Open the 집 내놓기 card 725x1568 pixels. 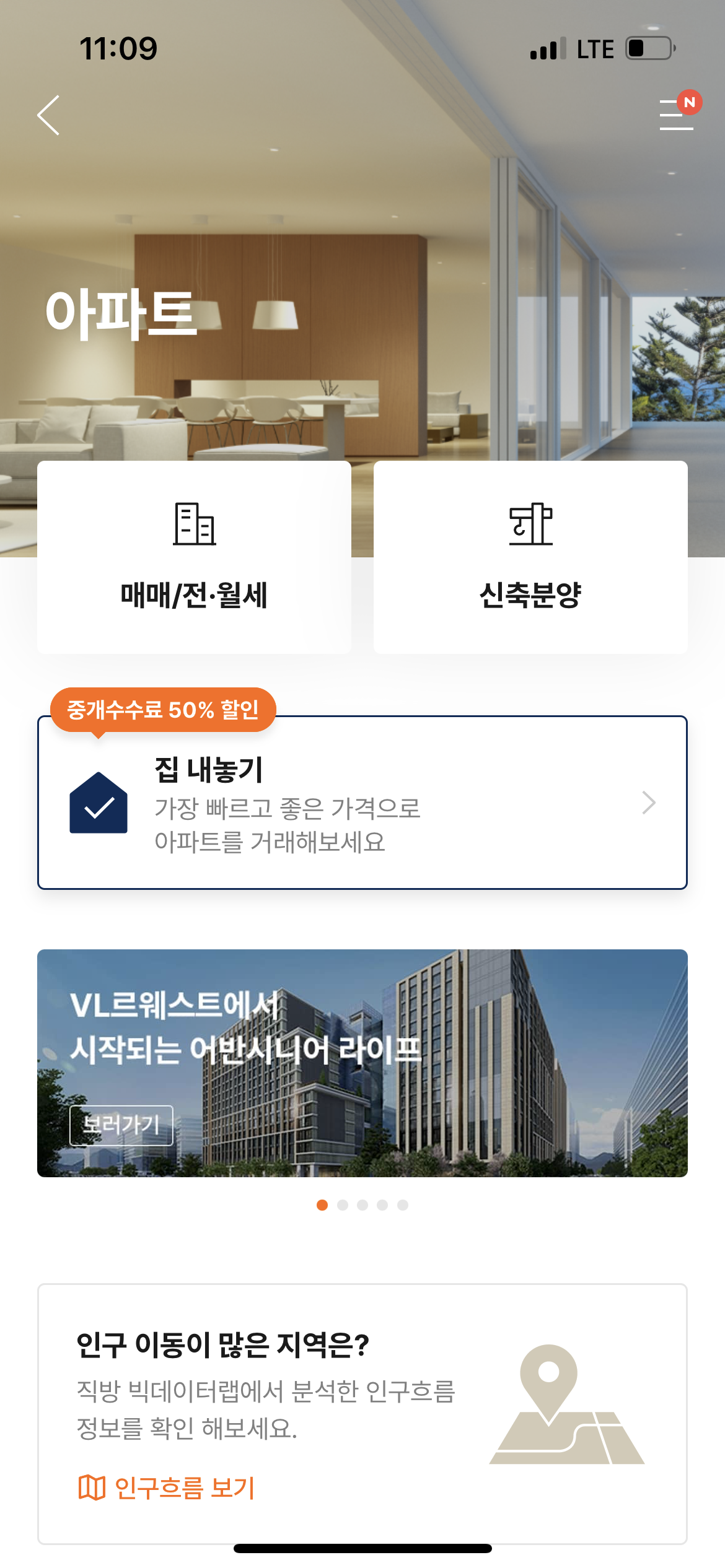coord(362,803)
